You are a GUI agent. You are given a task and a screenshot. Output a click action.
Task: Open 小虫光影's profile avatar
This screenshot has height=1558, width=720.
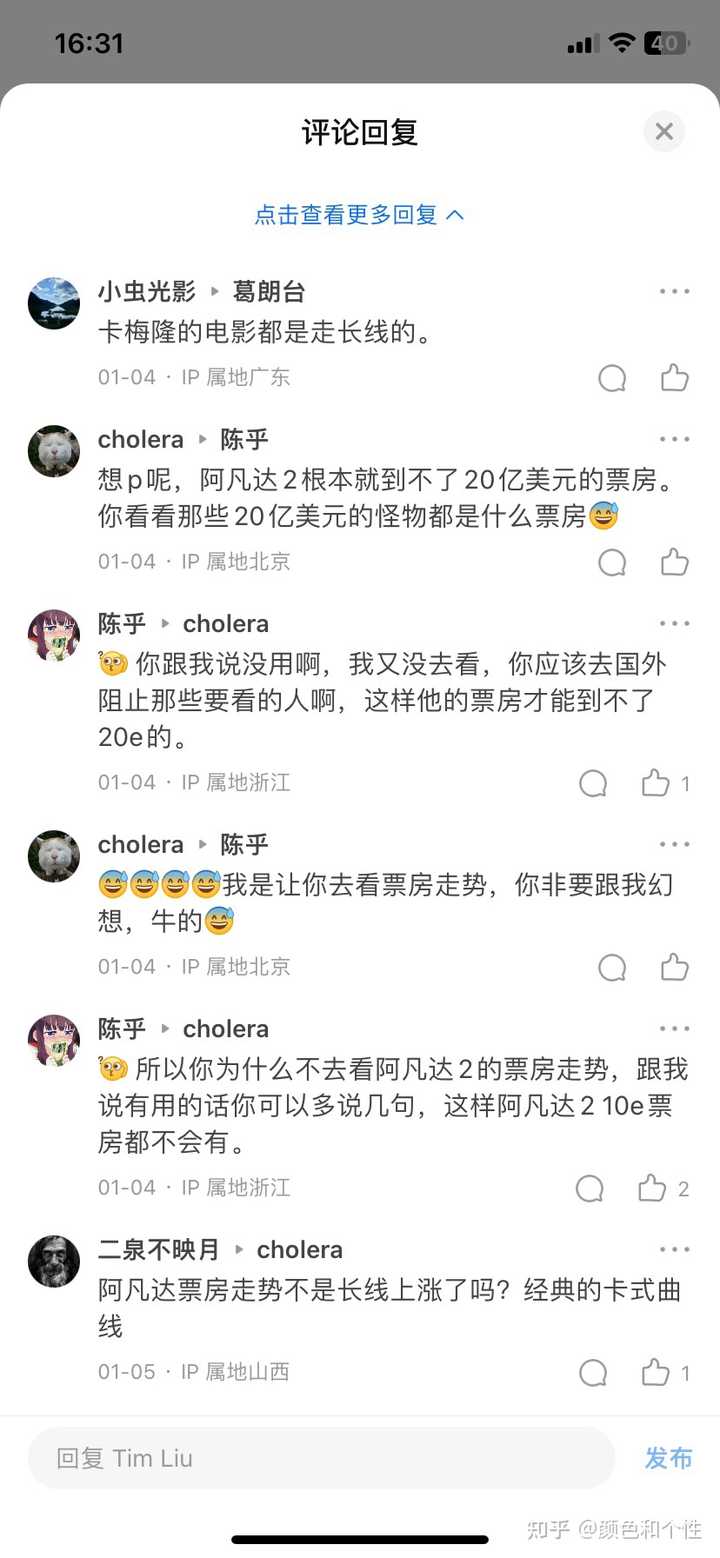click(54, 303)
